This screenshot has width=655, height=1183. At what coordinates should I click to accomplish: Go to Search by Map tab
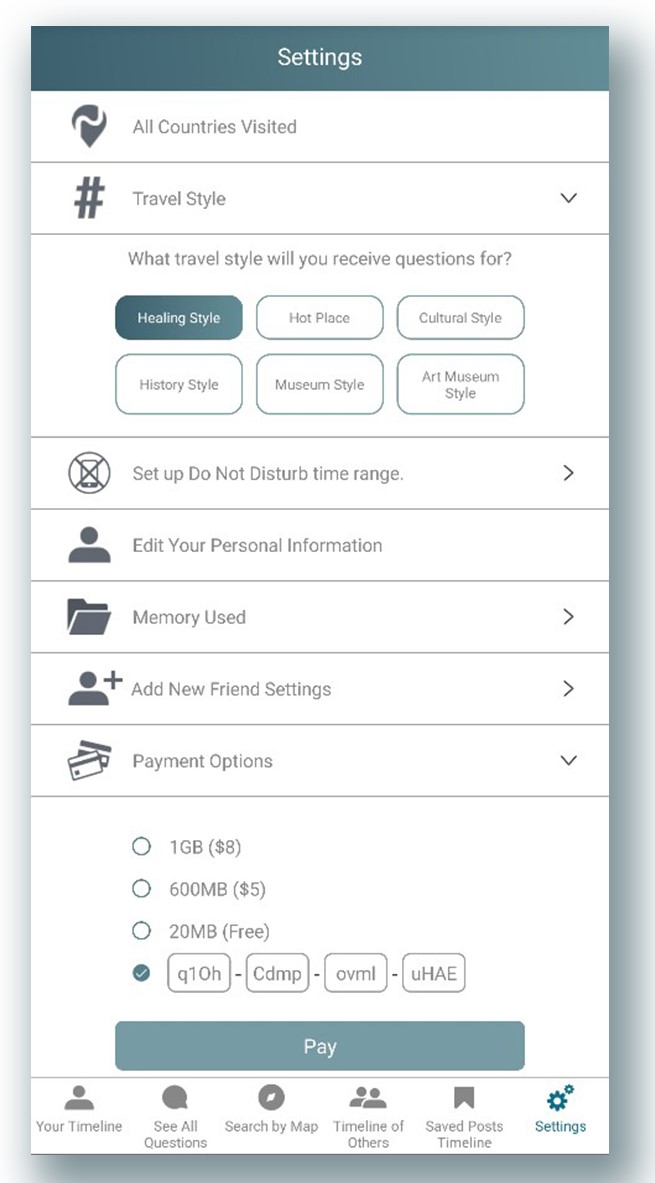tap(271, 1110)
